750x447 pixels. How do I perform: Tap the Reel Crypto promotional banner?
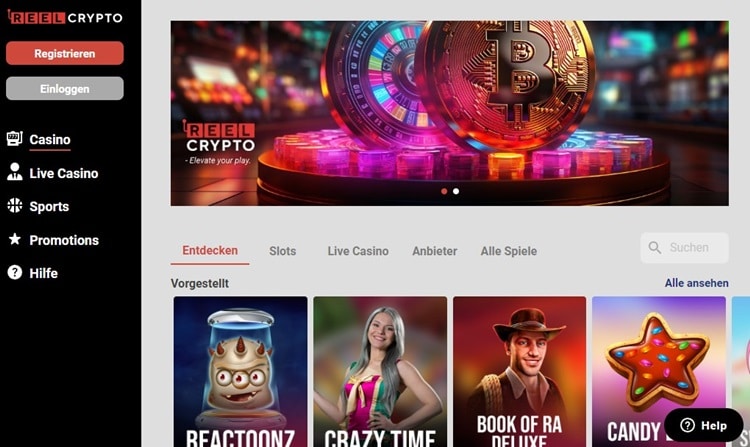pyautogui.click(x=449, y=113)
